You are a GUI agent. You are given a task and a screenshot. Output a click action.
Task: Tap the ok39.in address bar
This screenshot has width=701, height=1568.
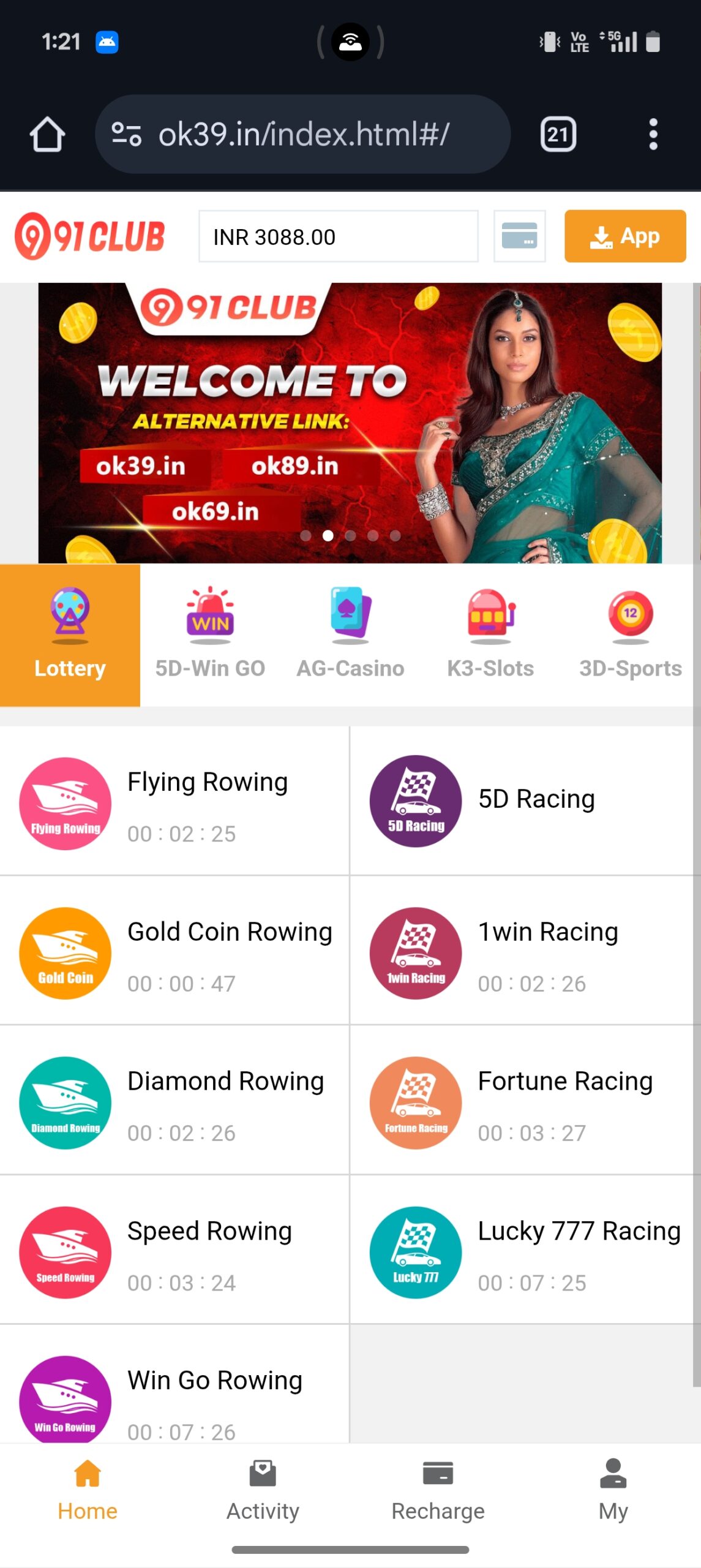click(x=303, y=134)
